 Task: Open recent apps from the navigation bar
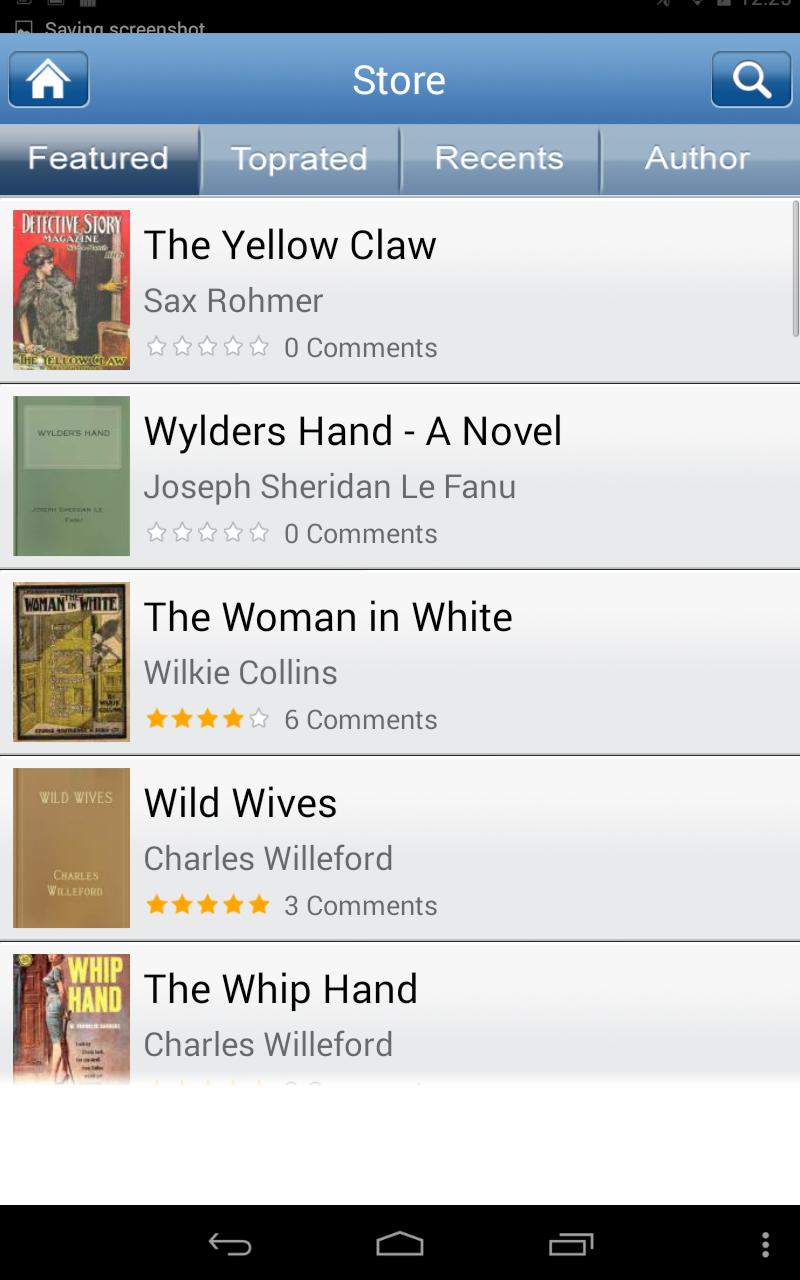[570, 1245]
